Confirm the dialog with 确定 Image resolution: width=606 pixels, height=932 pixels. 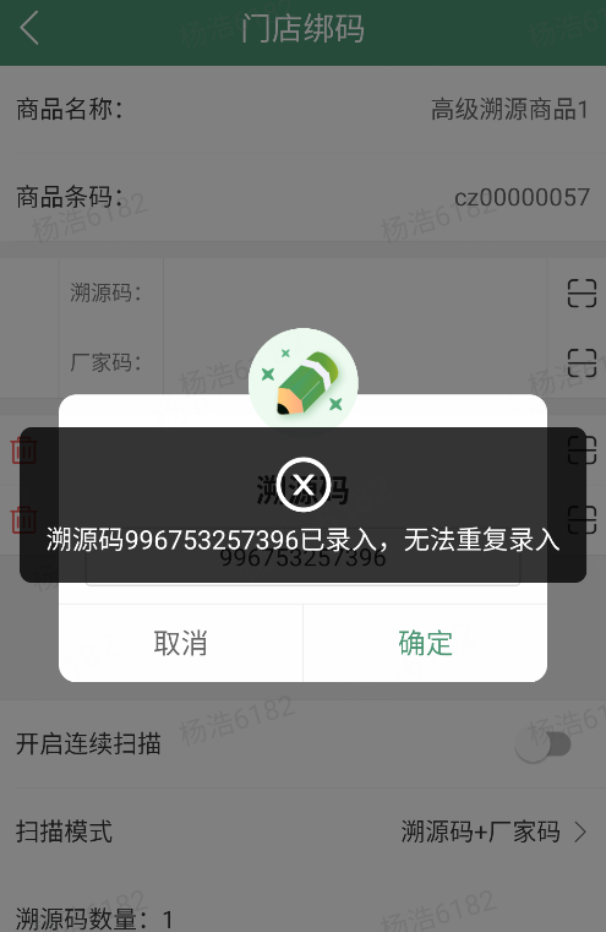pyautogui.click(x=425, y=643)
